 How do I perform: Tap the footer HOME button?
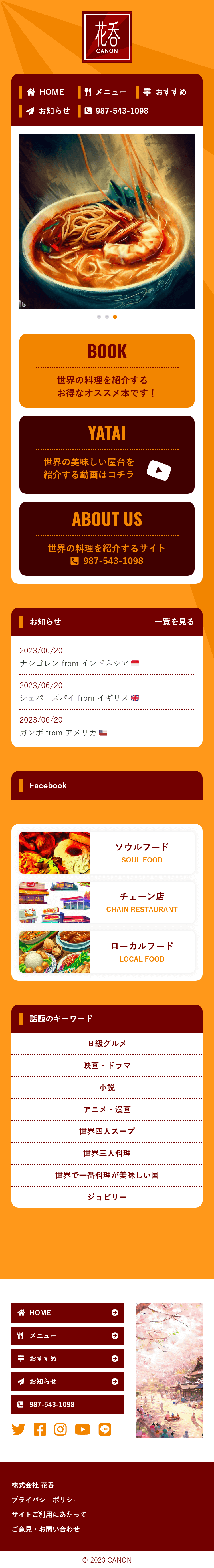(68, 1312)
